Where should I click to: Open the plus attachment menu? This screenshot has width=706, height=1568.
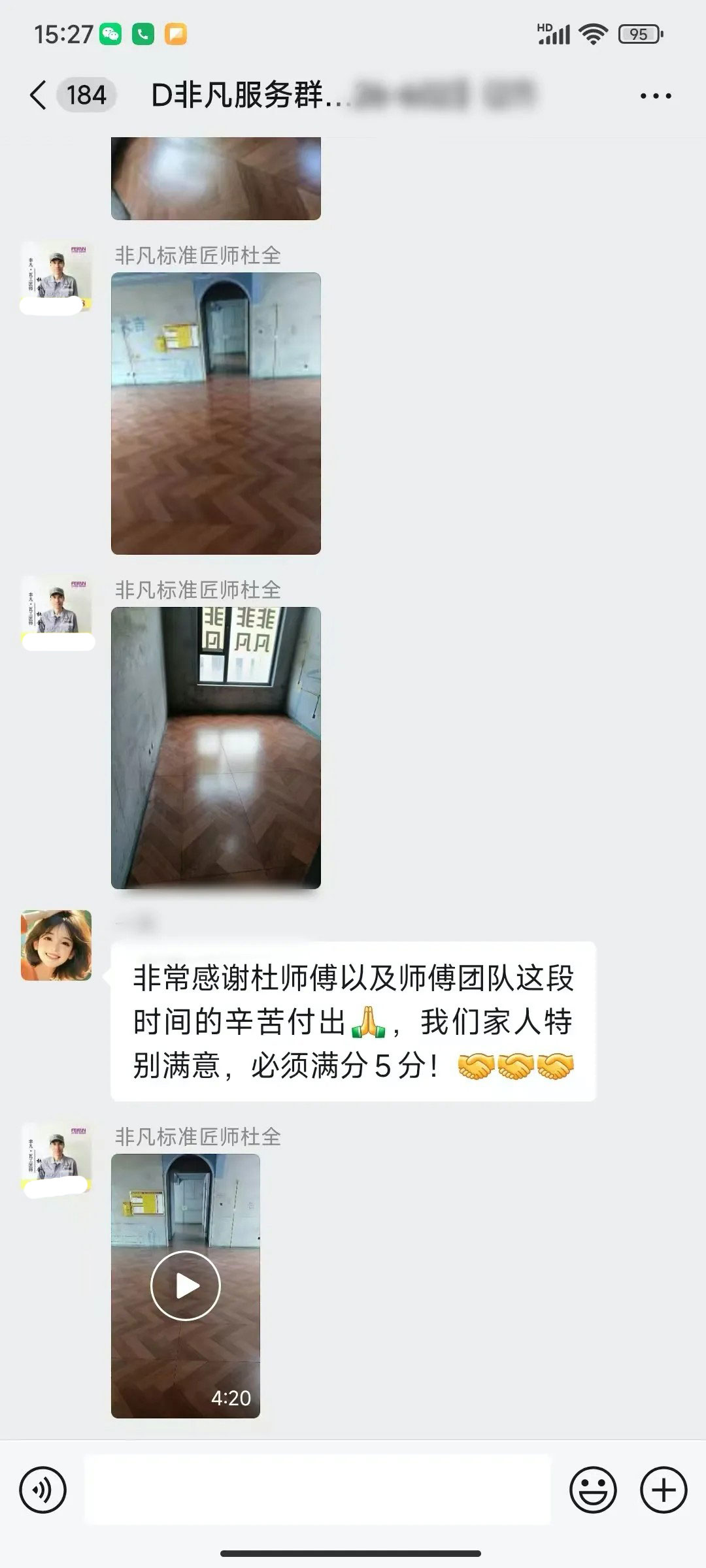click(x=663, y=1490)
